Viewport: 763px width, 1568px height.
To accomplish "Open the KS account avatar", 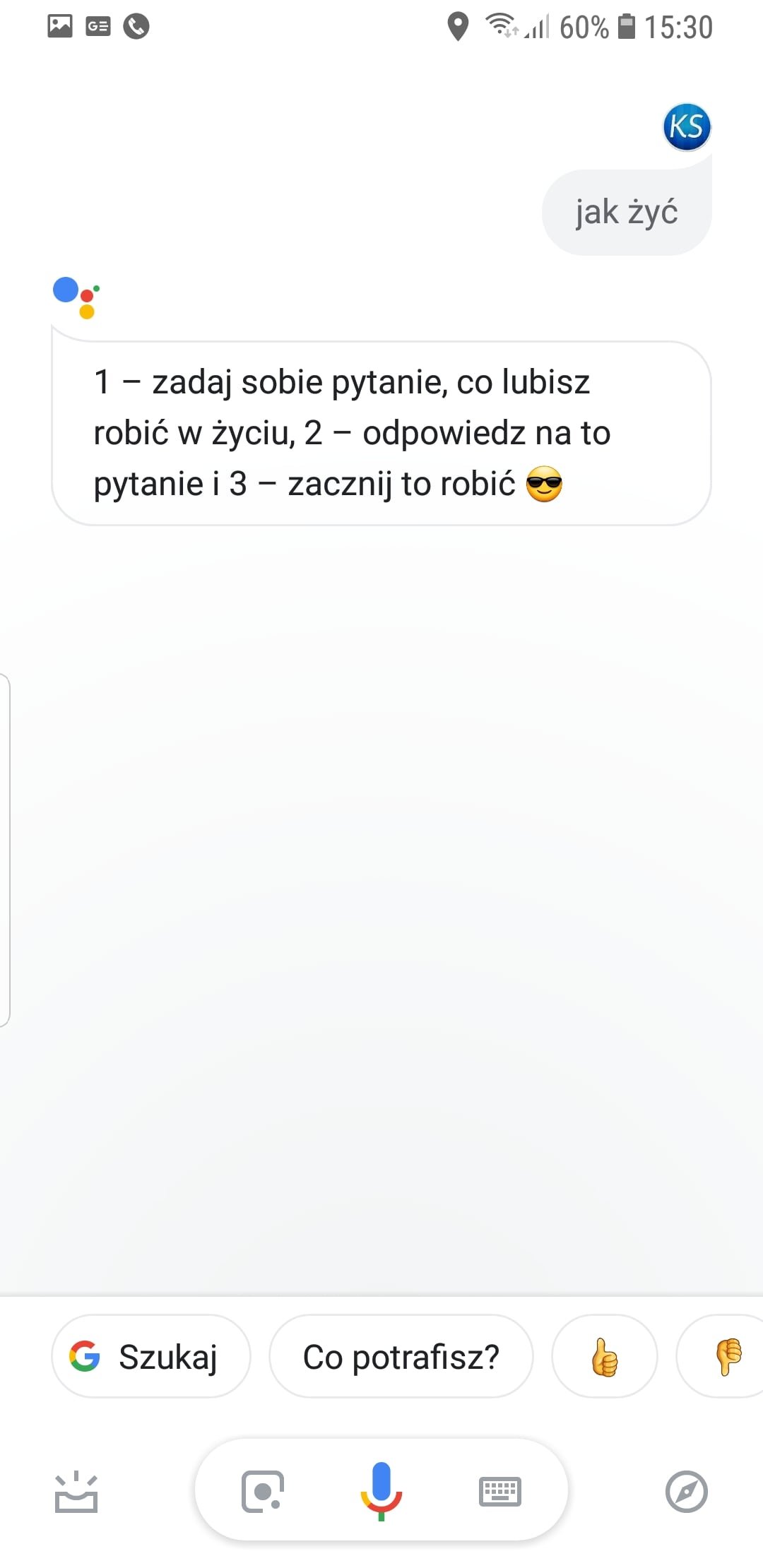I will pyautogui.click(x=687, y=127).
